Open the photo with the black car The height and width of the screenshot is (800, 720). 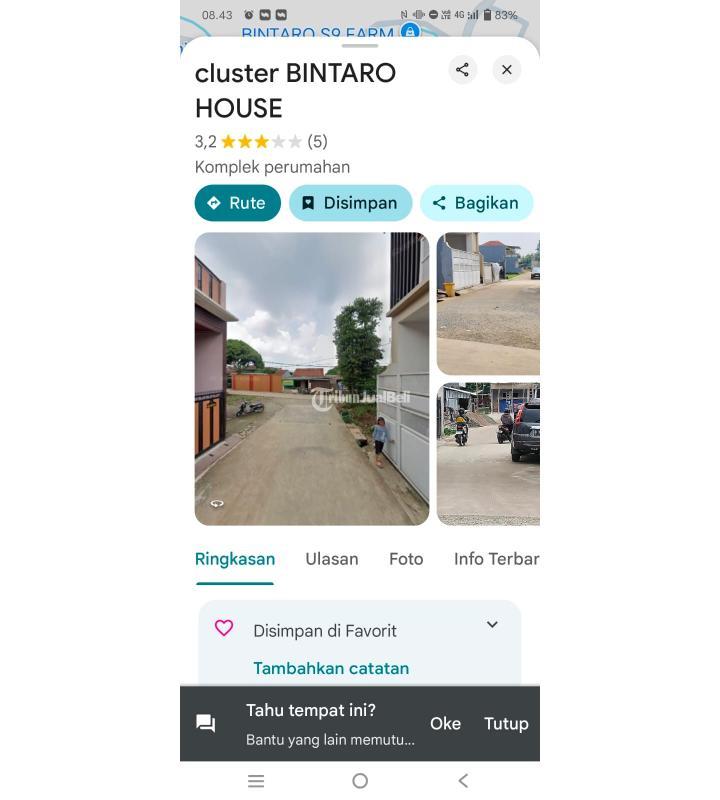(x=488, y=454)
